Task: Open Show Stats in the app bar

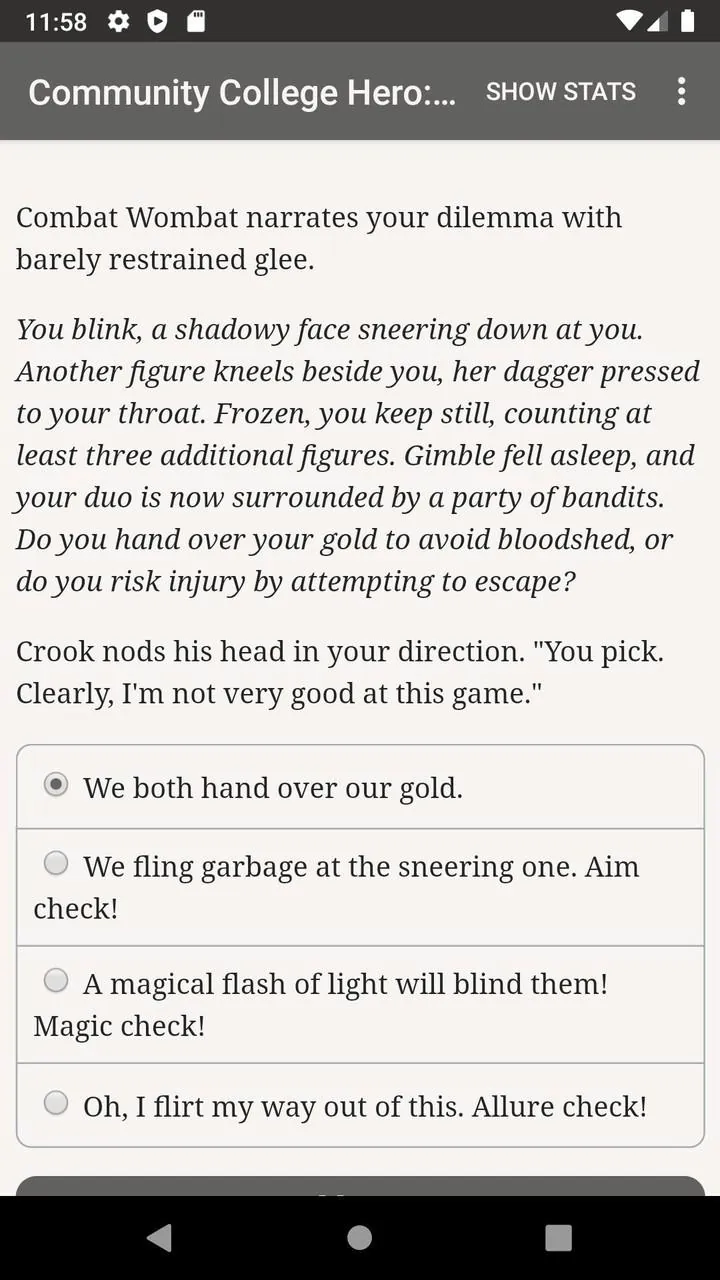Action: point(560,91)
